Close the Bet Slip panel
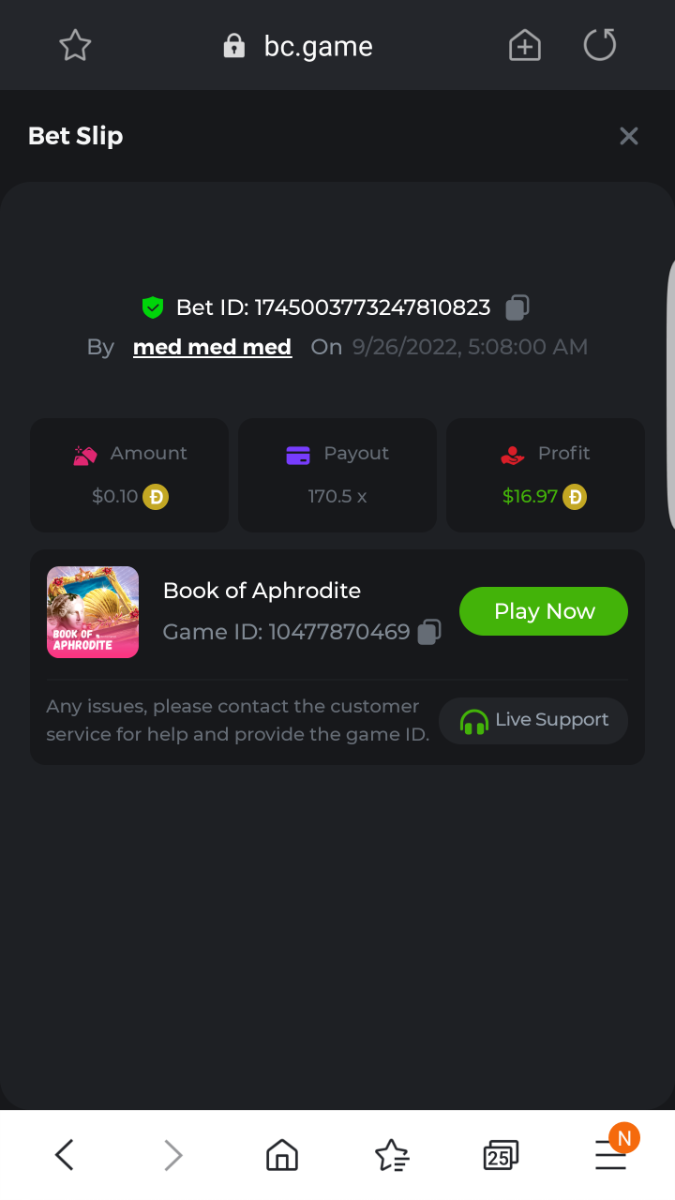675x1200 pixels. click(628, 136)
